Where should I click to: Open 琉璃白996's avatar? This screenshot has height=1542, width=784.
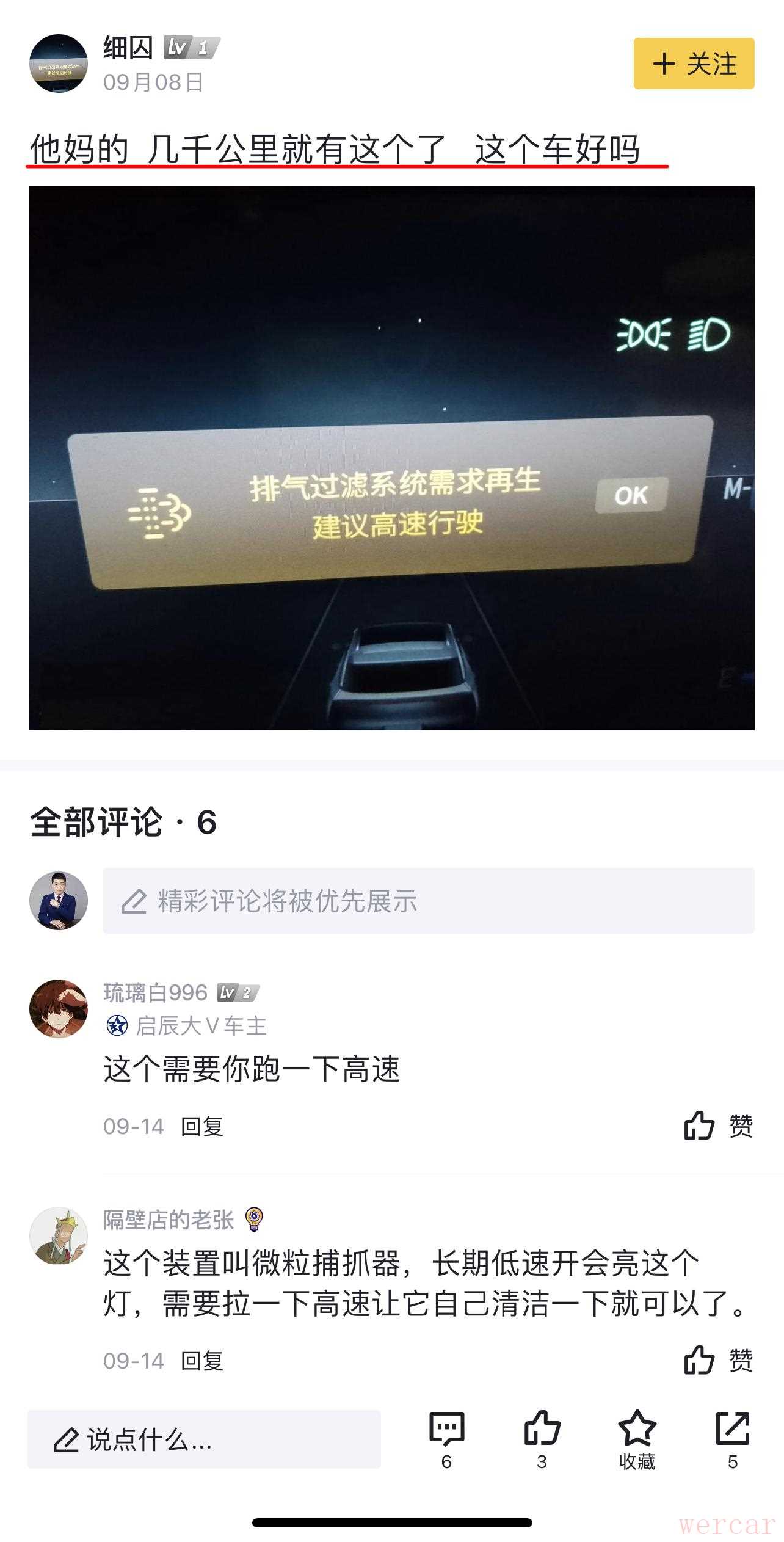coord(59,1009)
